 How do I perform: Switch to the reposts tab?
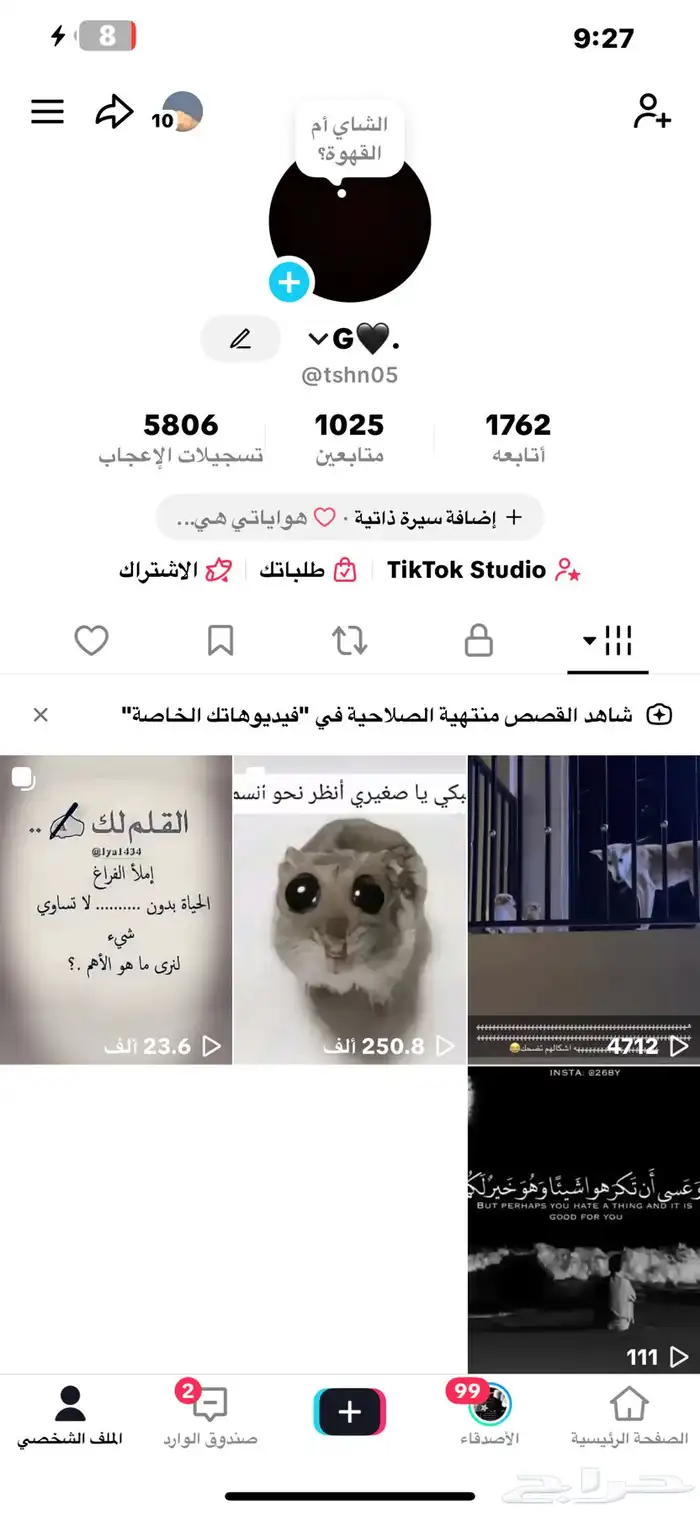point(349,641)
